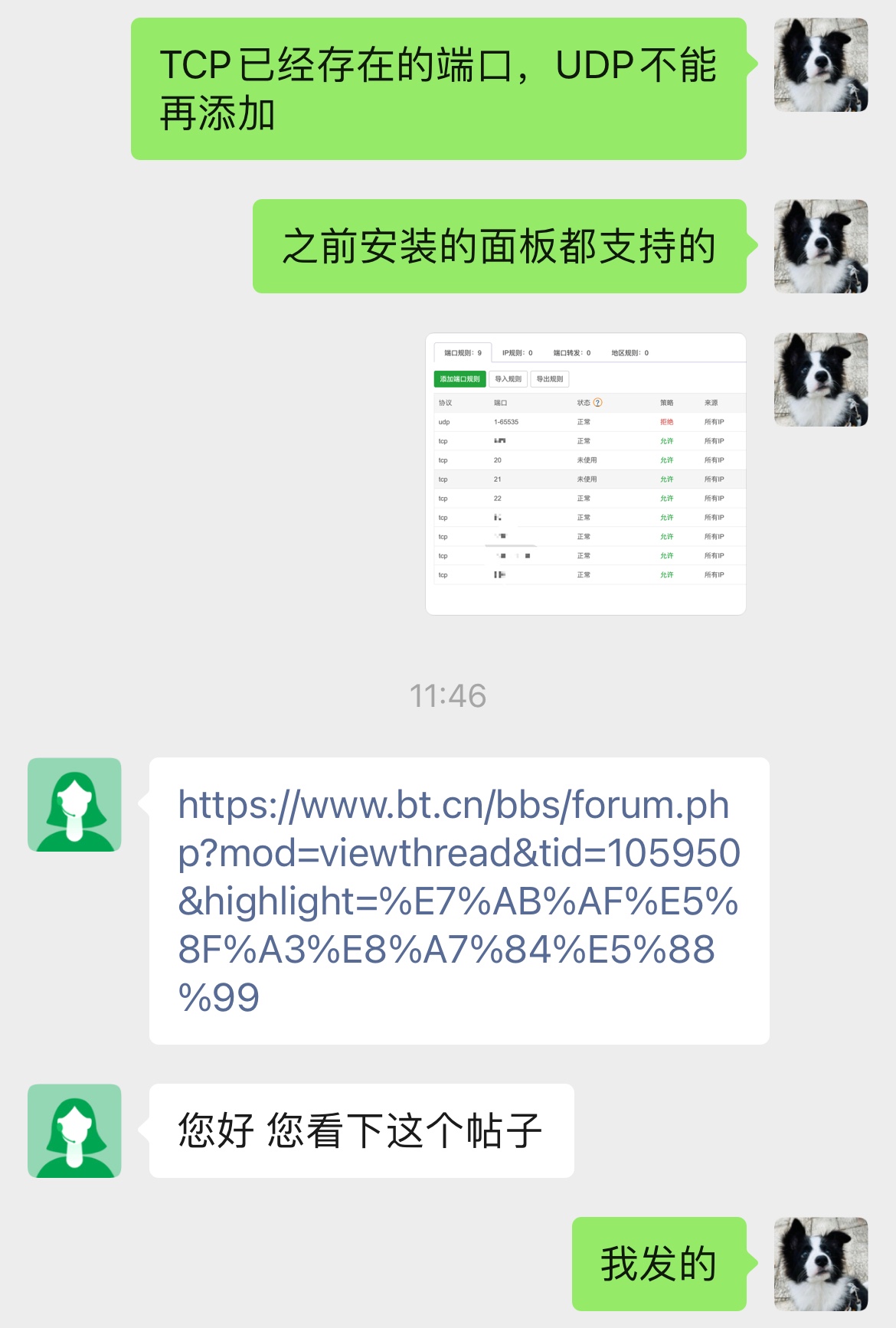The width and height of the screenshot is (896, 1328).
Task: View the shared port rules screenshot
Action: (x=585, y=473)
